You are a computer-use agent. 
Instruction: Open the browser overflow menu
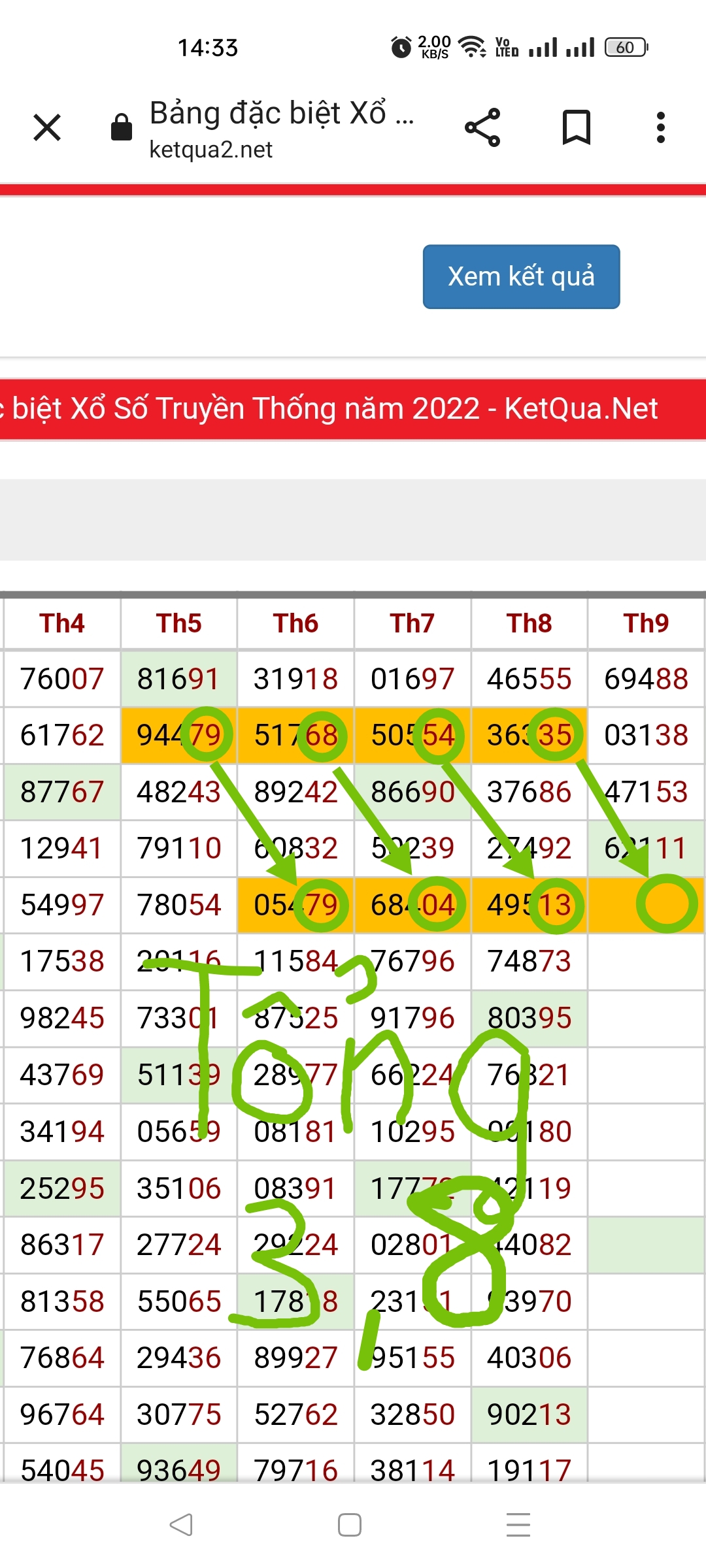(x=661, y=127)
